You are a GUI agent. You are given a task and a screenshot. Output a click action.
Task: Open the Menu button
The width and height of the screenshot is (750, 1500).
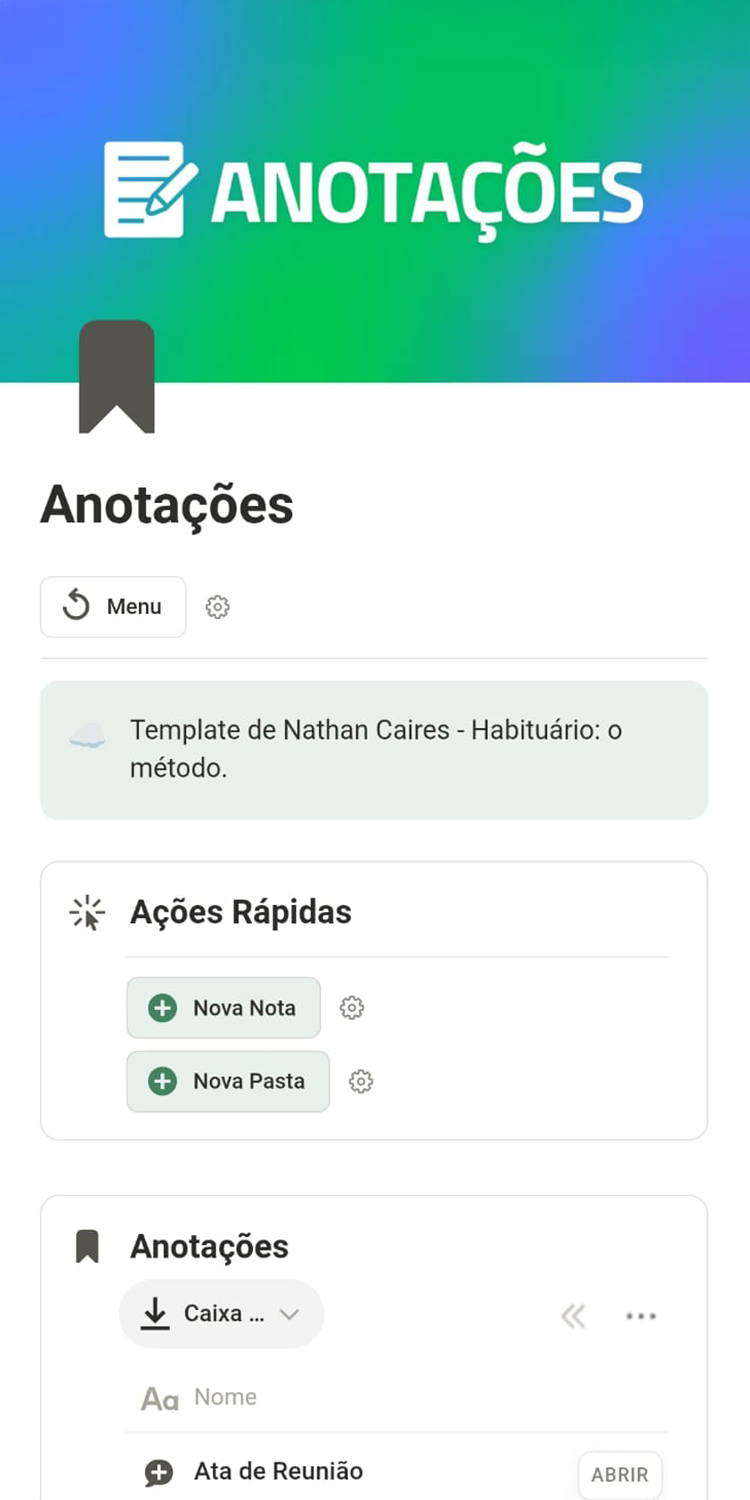pyautogui.click(x=113, y=606)
